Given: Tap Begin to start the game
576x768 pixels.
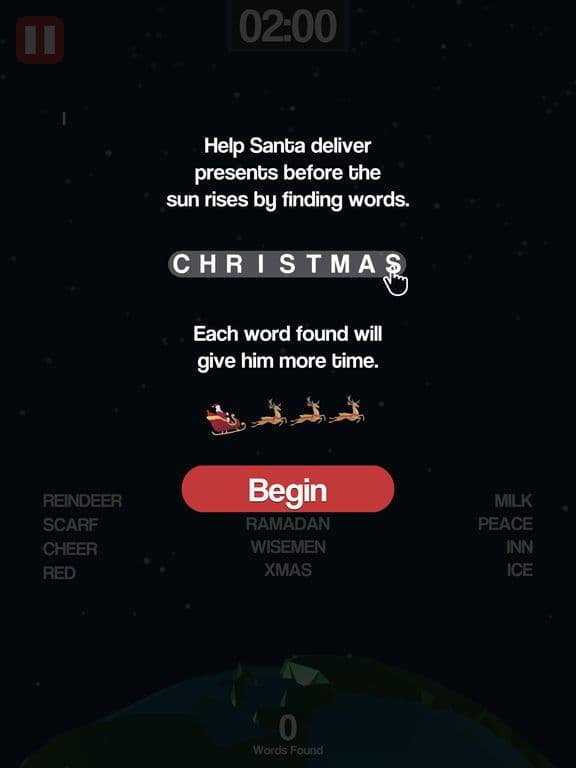Looking at the screenshot, I should point(288,489).
